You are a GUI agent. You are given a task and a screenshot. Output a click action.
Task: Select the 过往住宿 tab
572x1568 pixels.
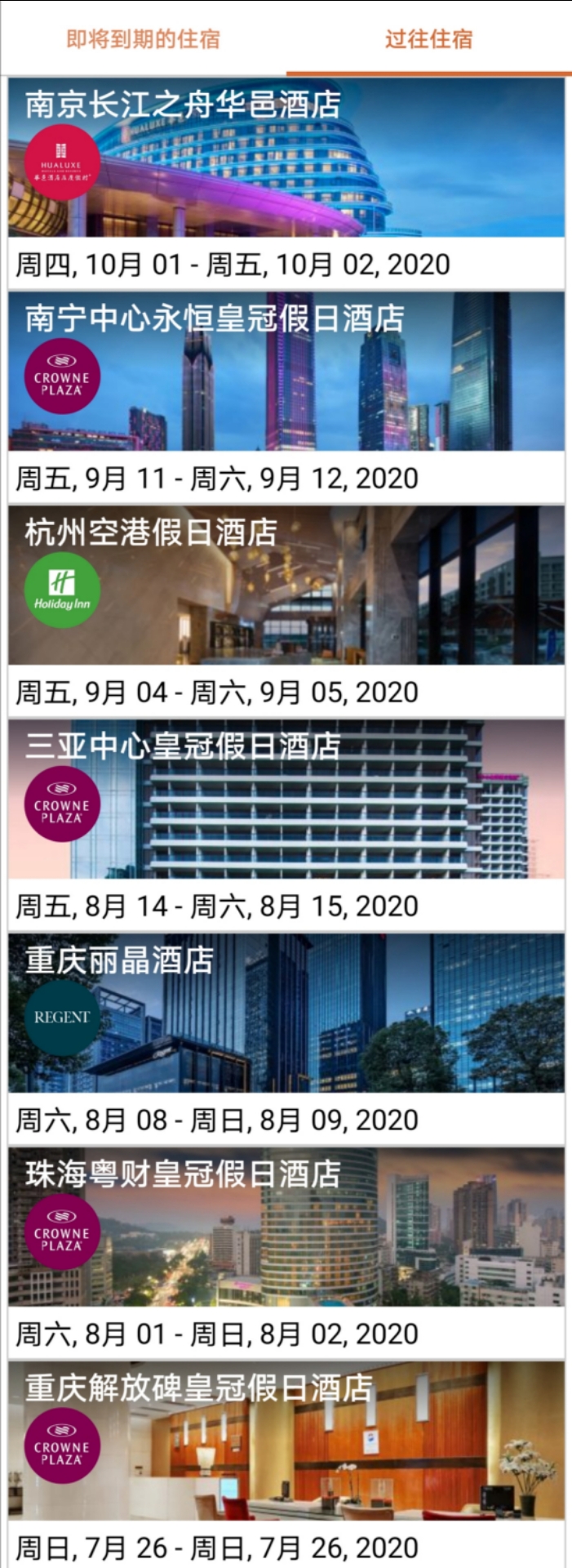click(428, 39)
